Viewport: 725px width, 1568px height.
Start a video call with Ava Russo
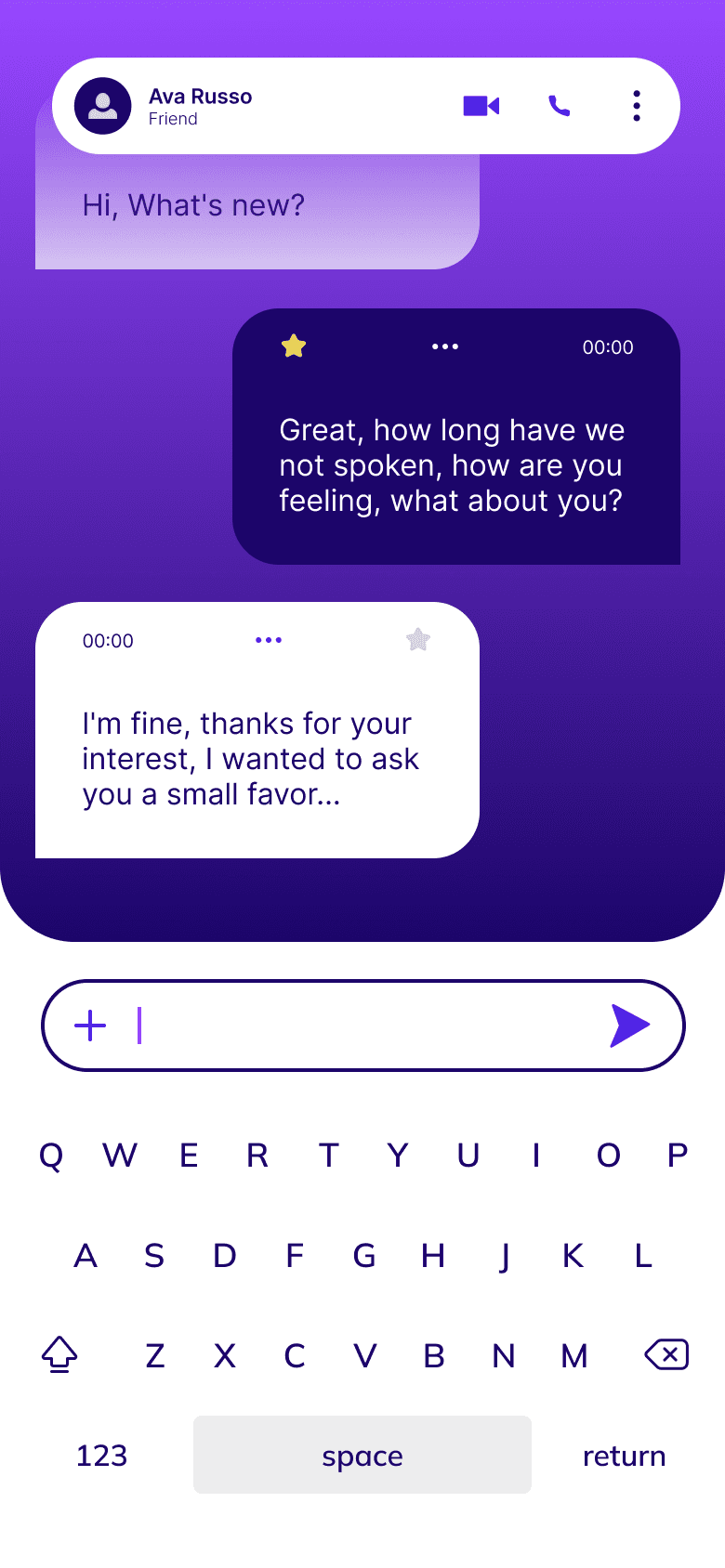coord(481,106)
